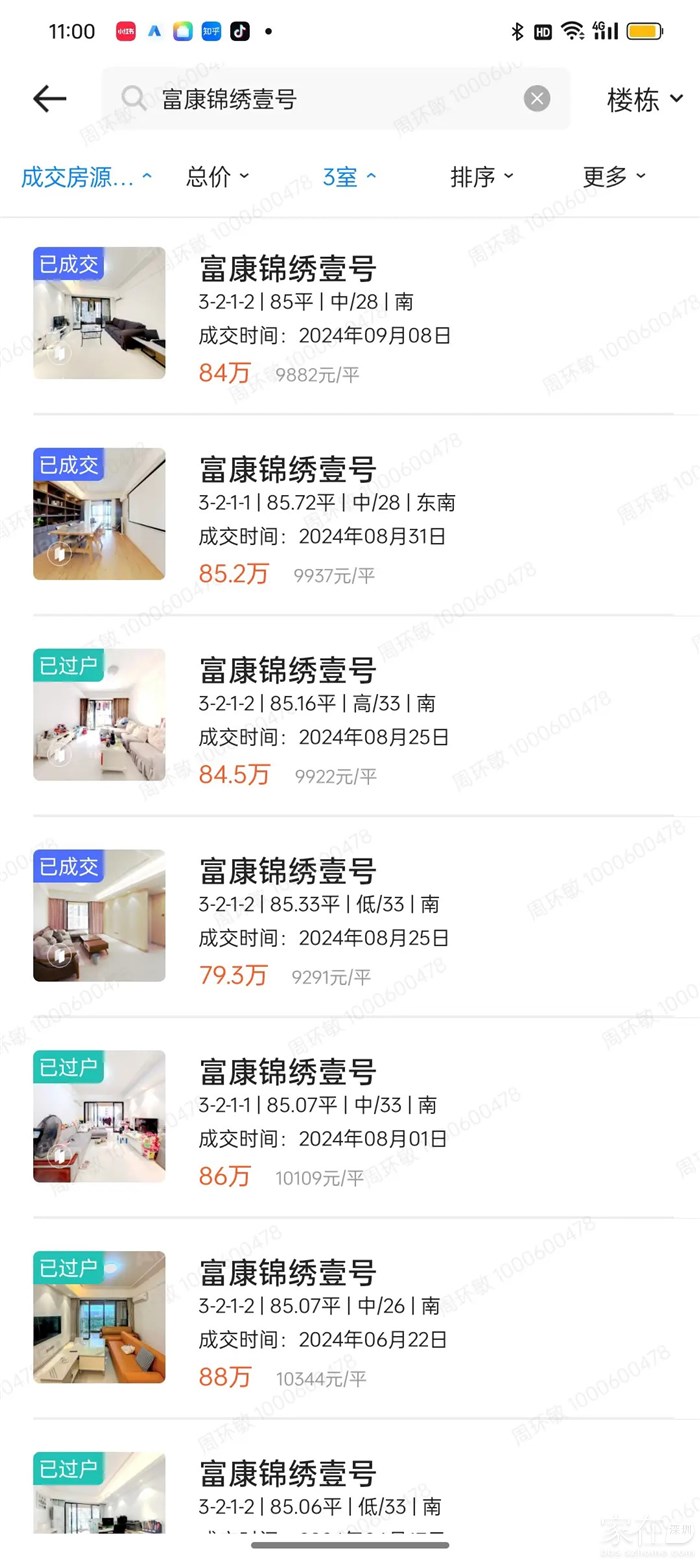Image resolution: width=700 pixels, height=1560 pixels.
Task: Clear the search text
Action: [x=537, y=98]
